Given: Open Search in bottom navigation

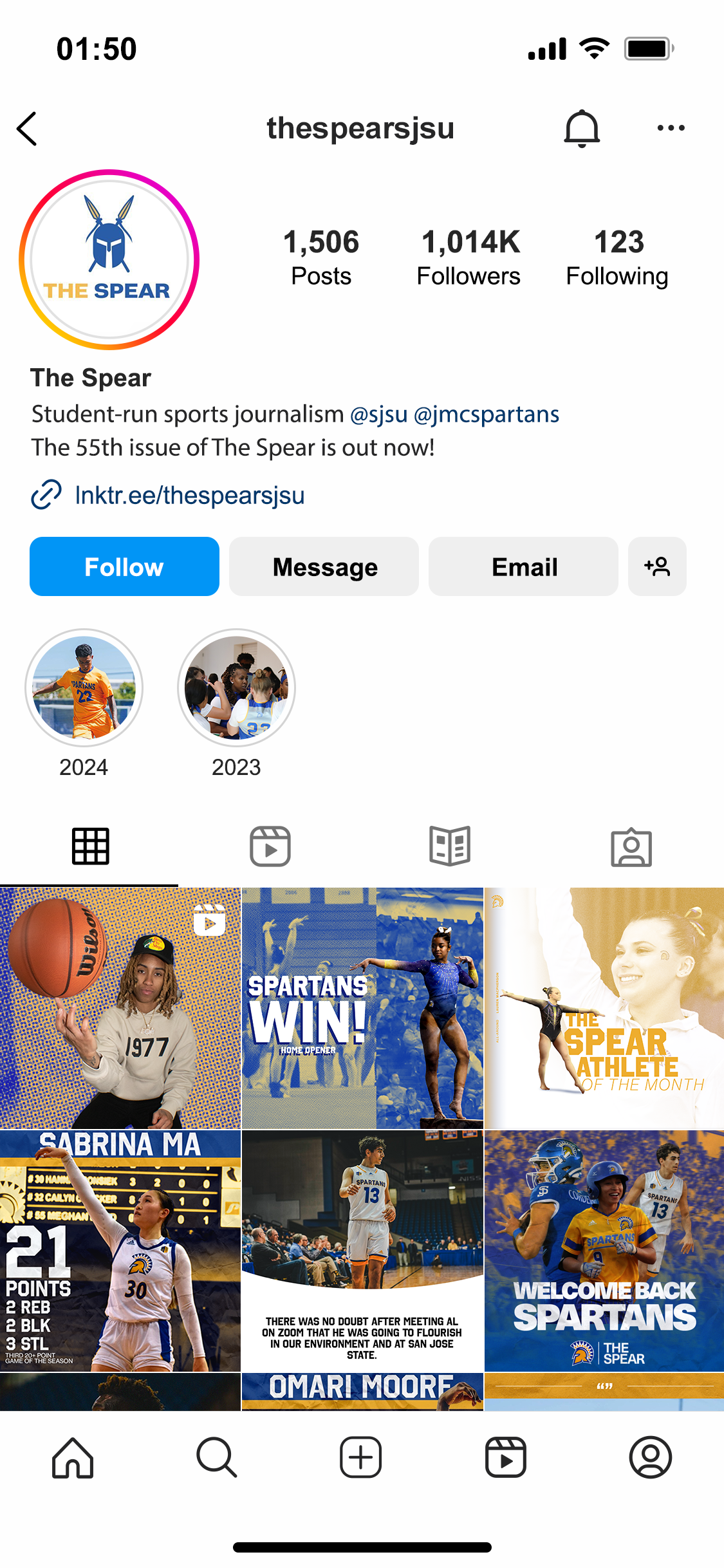Looking at the screenshot, I should (x=217, y=1457).
